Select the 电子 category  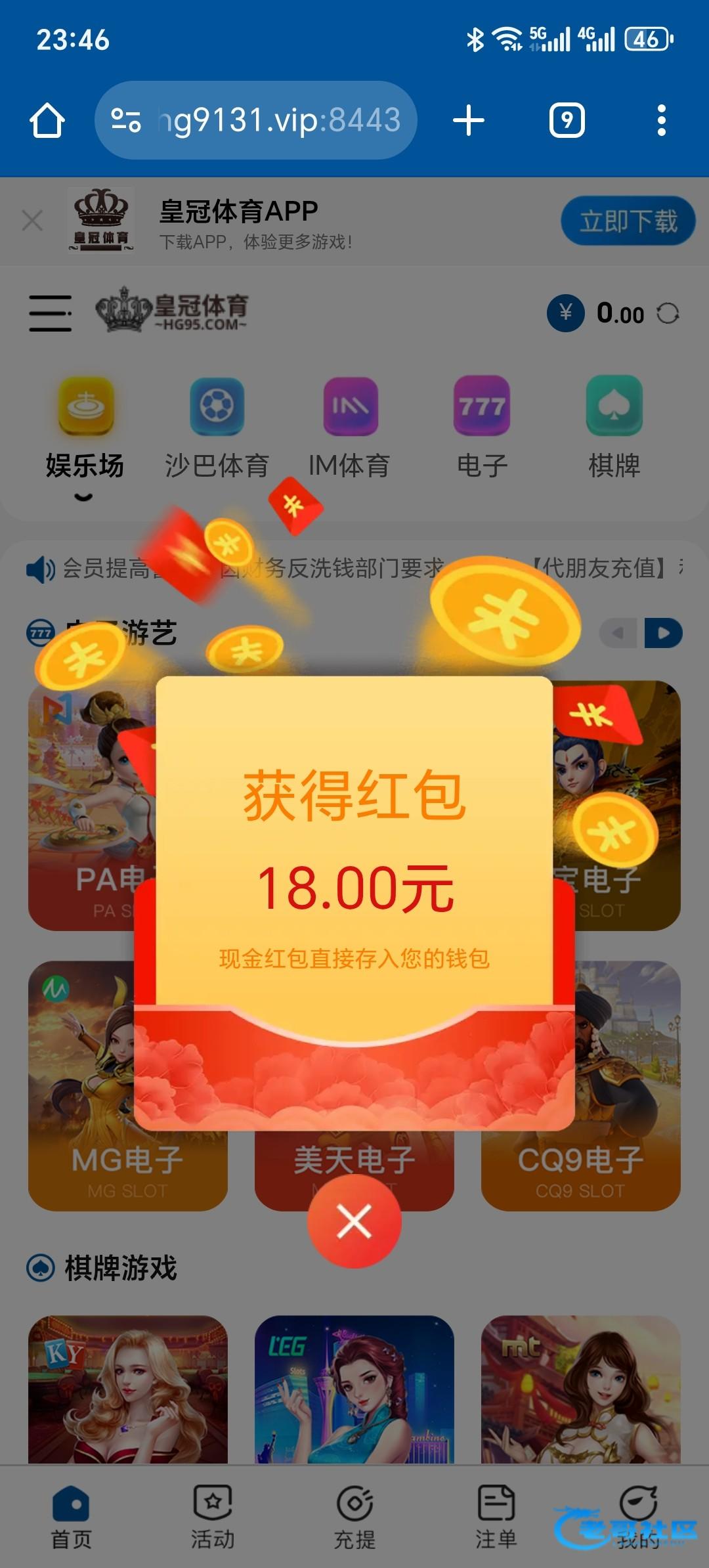tap(482, 427)
